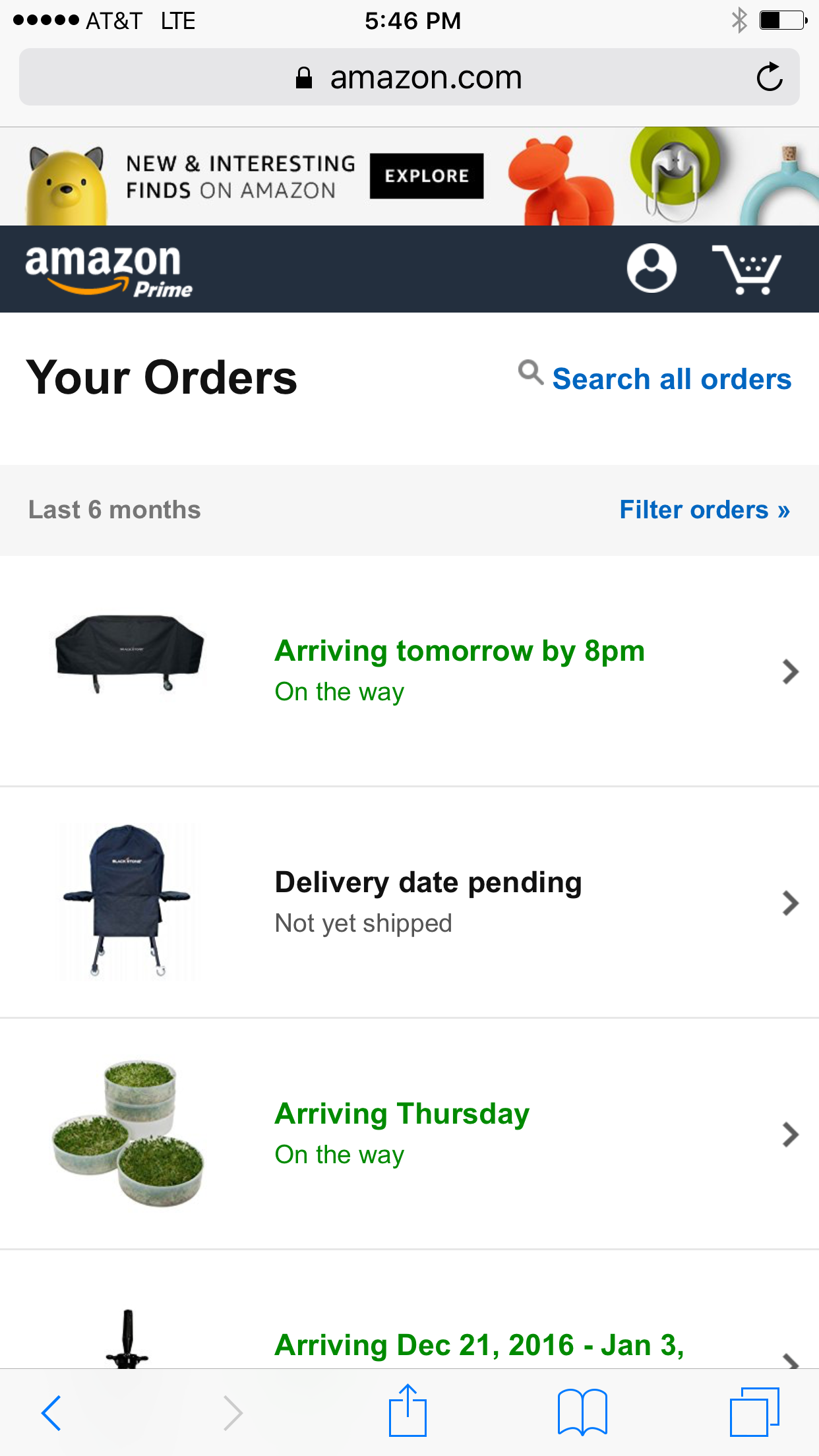Reload the page in the address bar
This screenshot has width=819, height=1456.
[x=769, y=77]
